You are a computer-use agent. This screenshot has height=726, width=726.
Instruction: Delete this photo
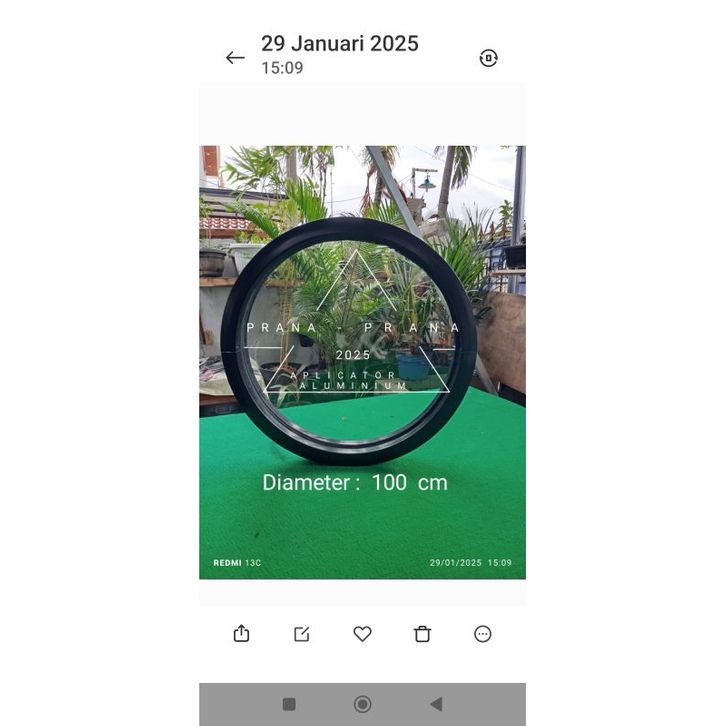[422, 634]
